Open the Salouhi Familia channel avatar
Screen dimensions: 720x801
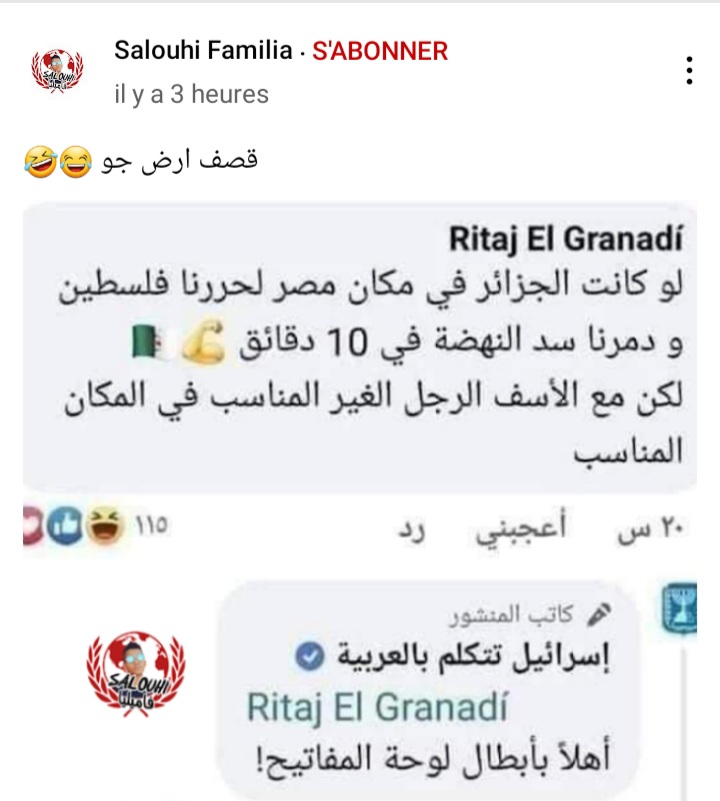tap(58, 70)
